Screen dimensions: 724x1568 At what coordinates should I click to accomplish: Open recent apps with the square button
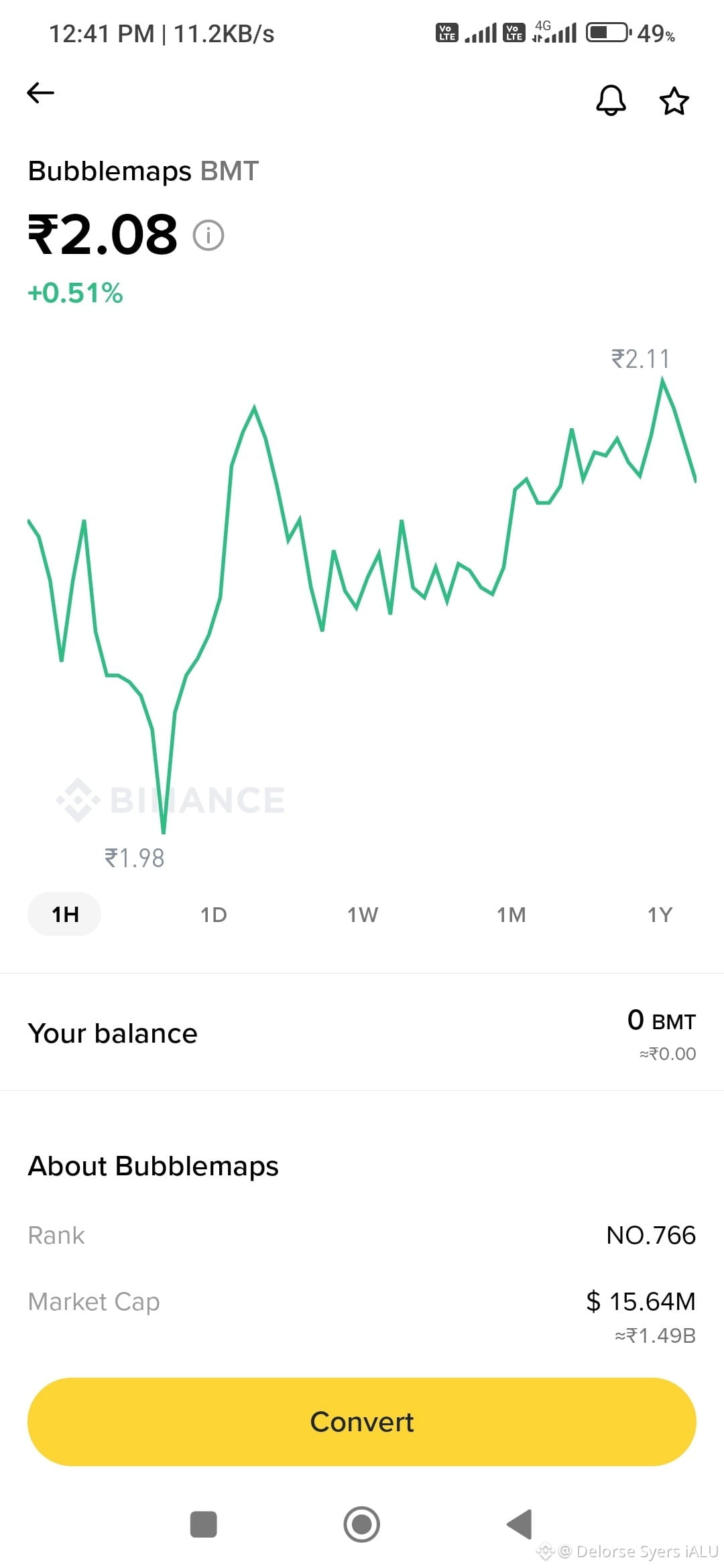204,1524
